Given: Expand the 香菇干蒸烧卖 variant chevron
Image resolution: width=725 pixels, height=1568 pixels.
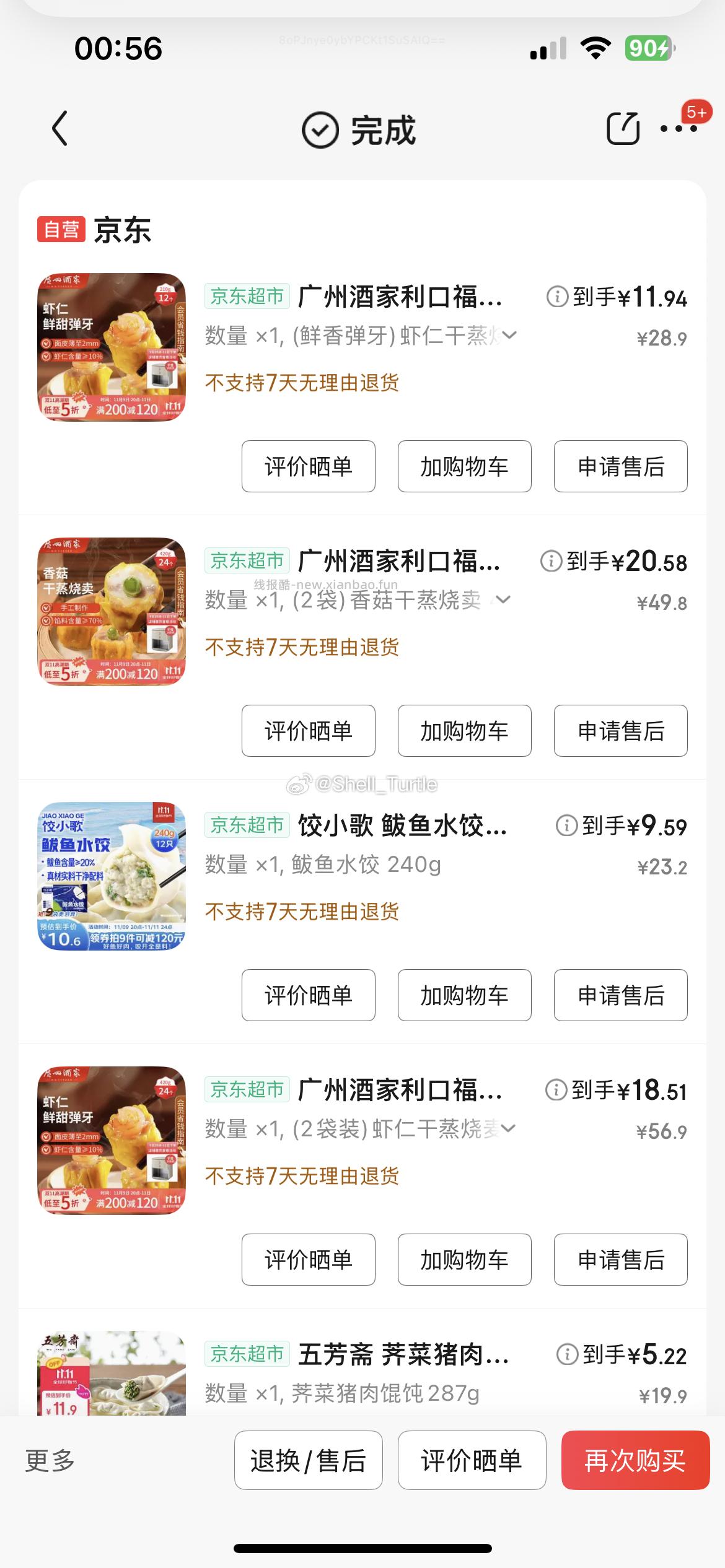Looking at the screenshot, I should 503,599.
